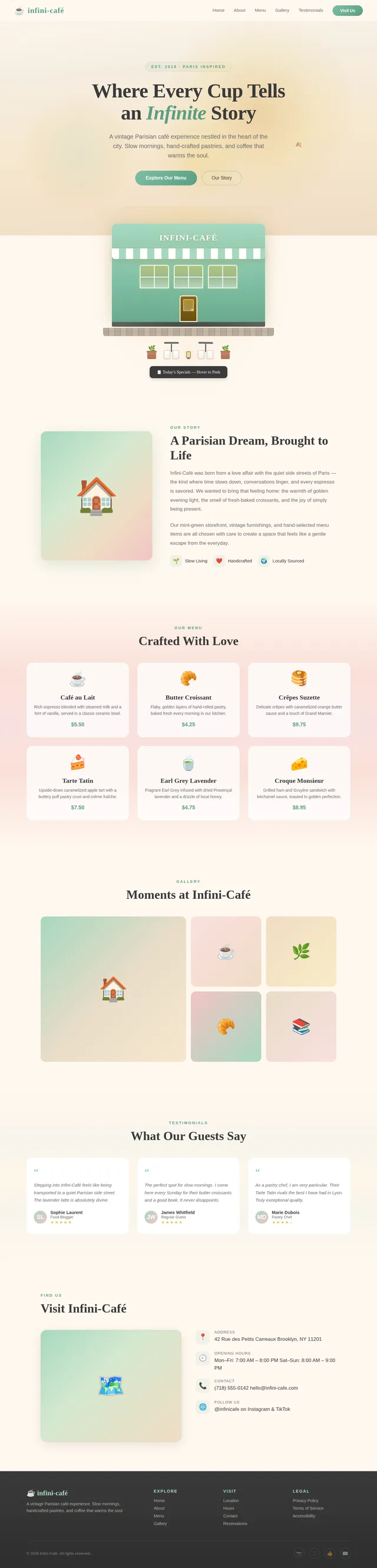
Task: Open the About nav link
Action: pos(239,11)
